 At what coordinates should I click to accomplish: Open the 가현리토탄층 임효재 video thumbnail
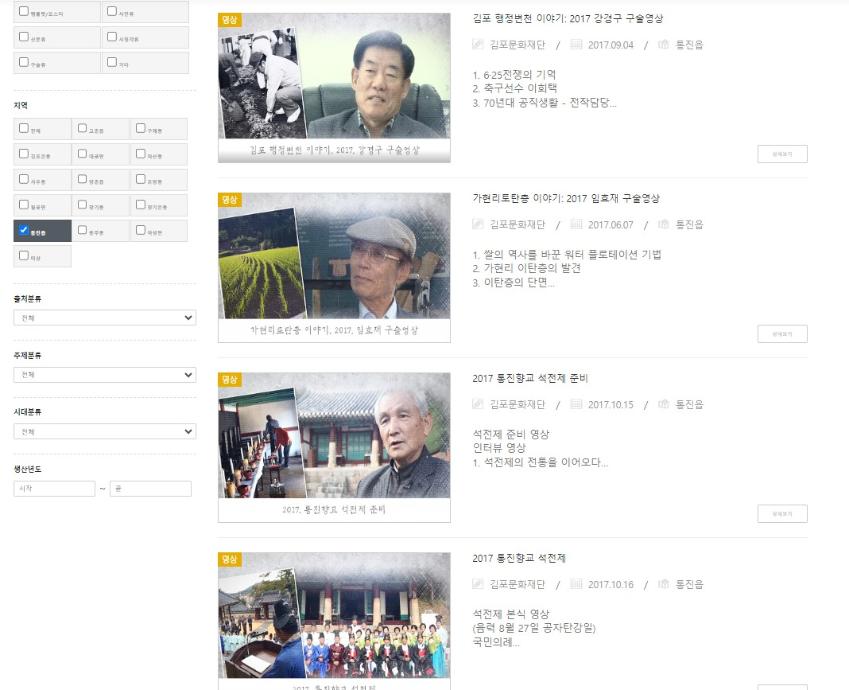coord(334,266)
